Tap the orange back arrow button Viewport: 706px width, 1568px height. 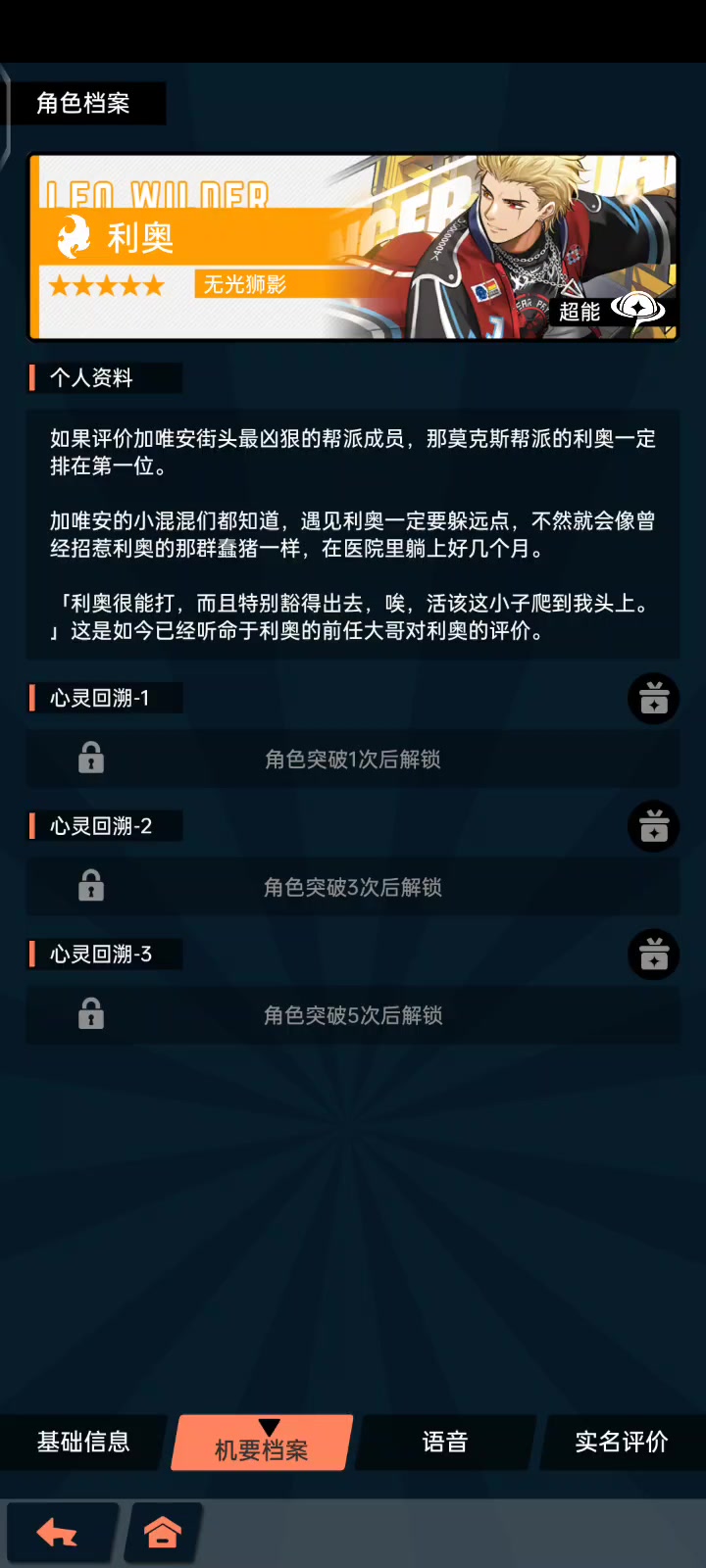click(59, 1533)
